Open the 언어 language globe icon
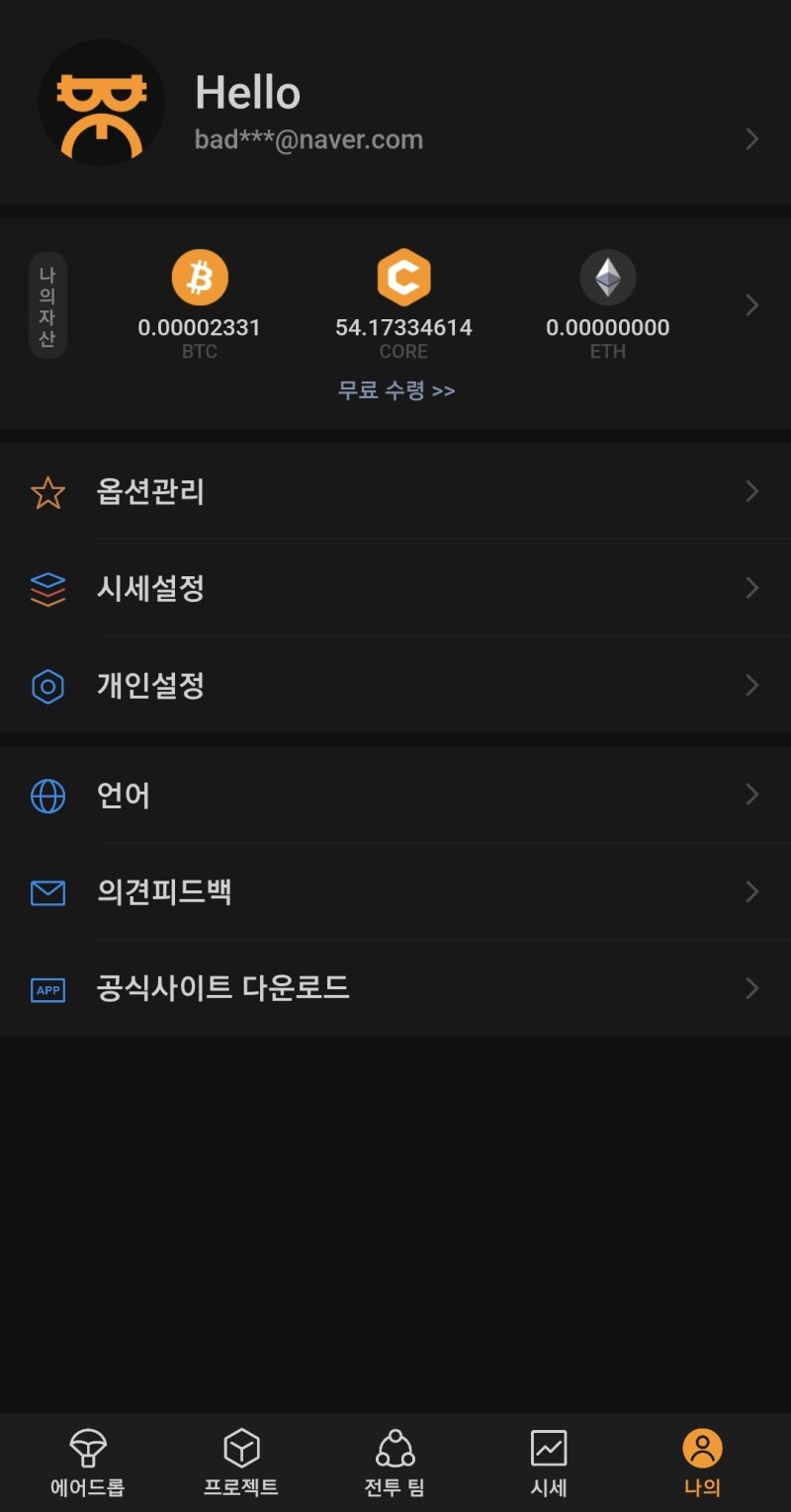Screen dimensions: 791x1512 point(47,795)
